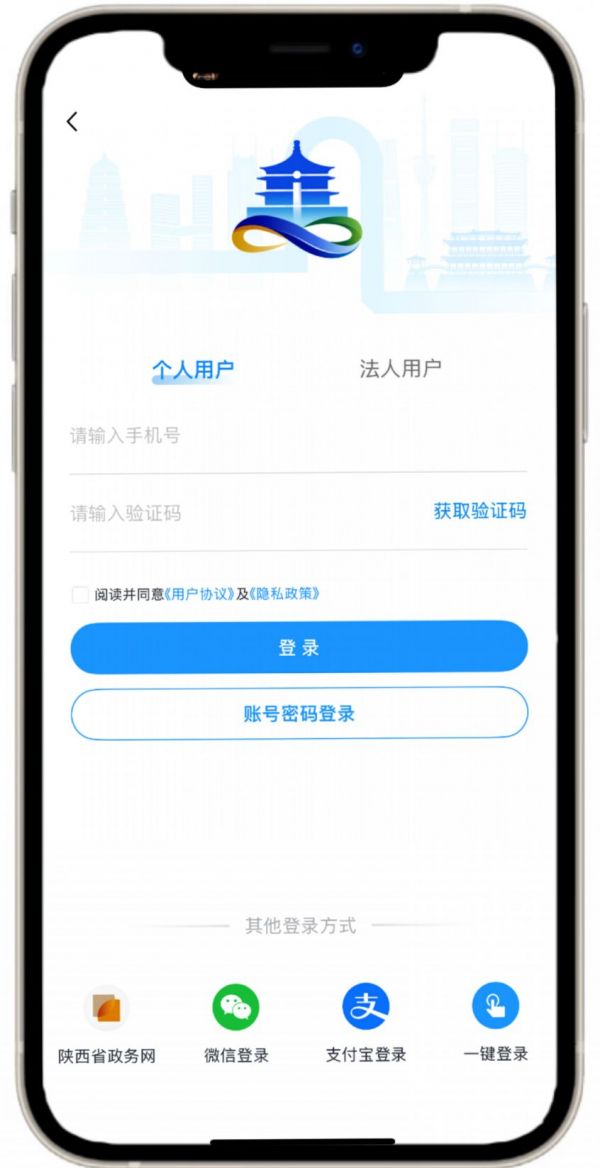Open the 《用户协议》 link

tap(199, 594)
